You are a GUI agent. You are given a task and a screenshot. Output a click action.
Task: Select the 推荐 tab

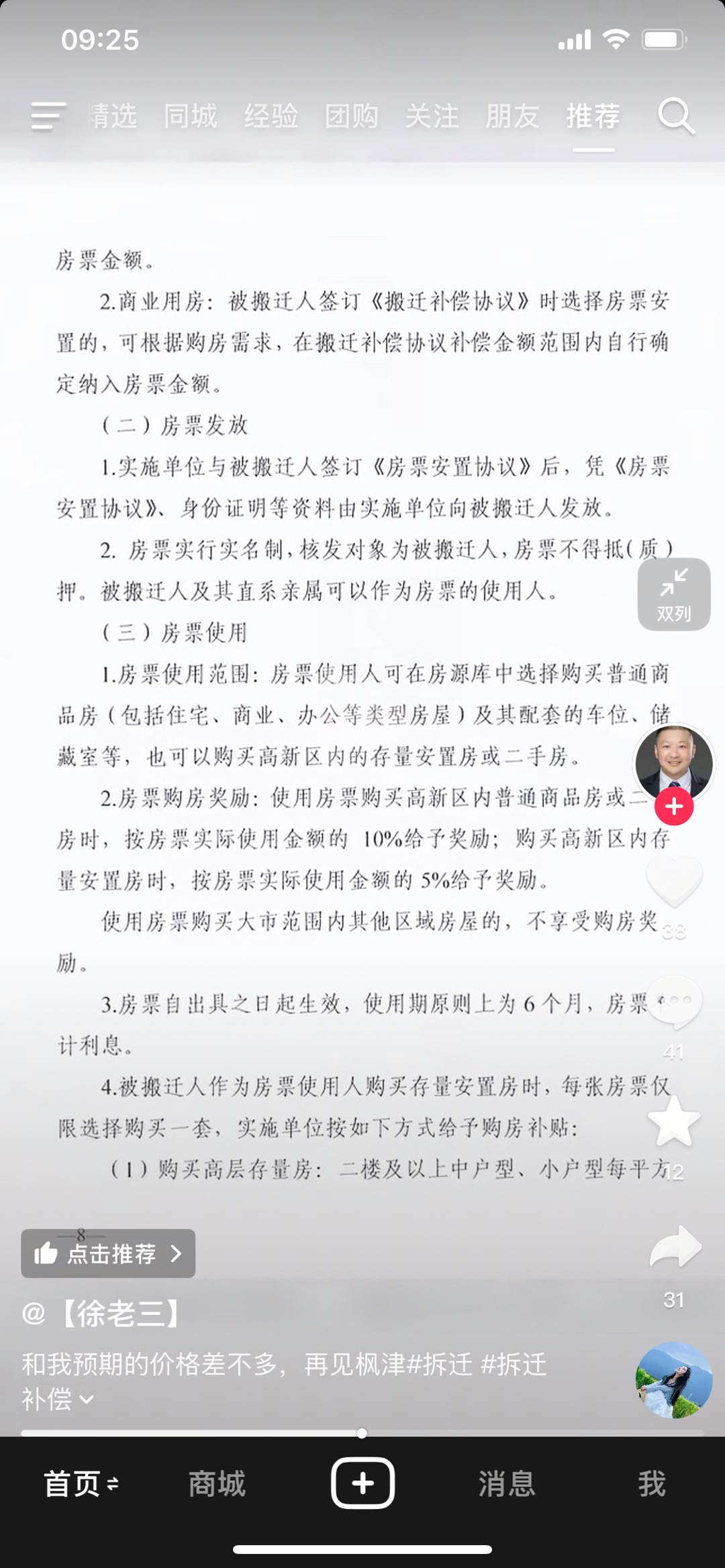coord(593,116)
